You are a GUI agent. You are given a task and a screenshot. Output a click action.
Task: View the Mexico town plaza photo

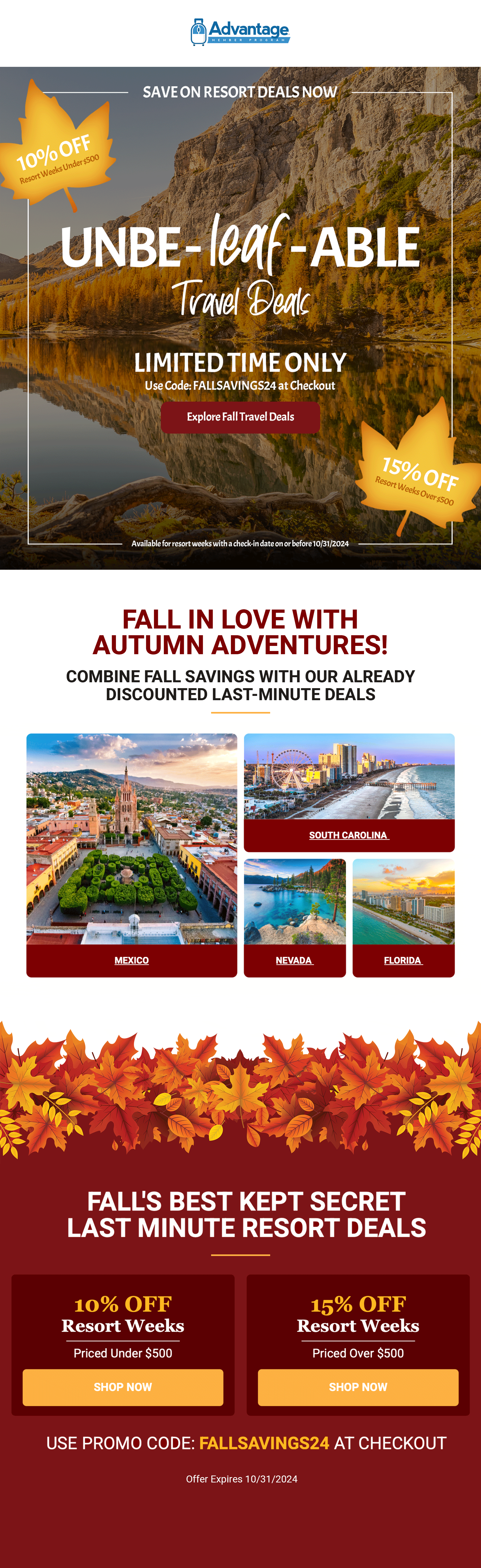click(131, 839)
